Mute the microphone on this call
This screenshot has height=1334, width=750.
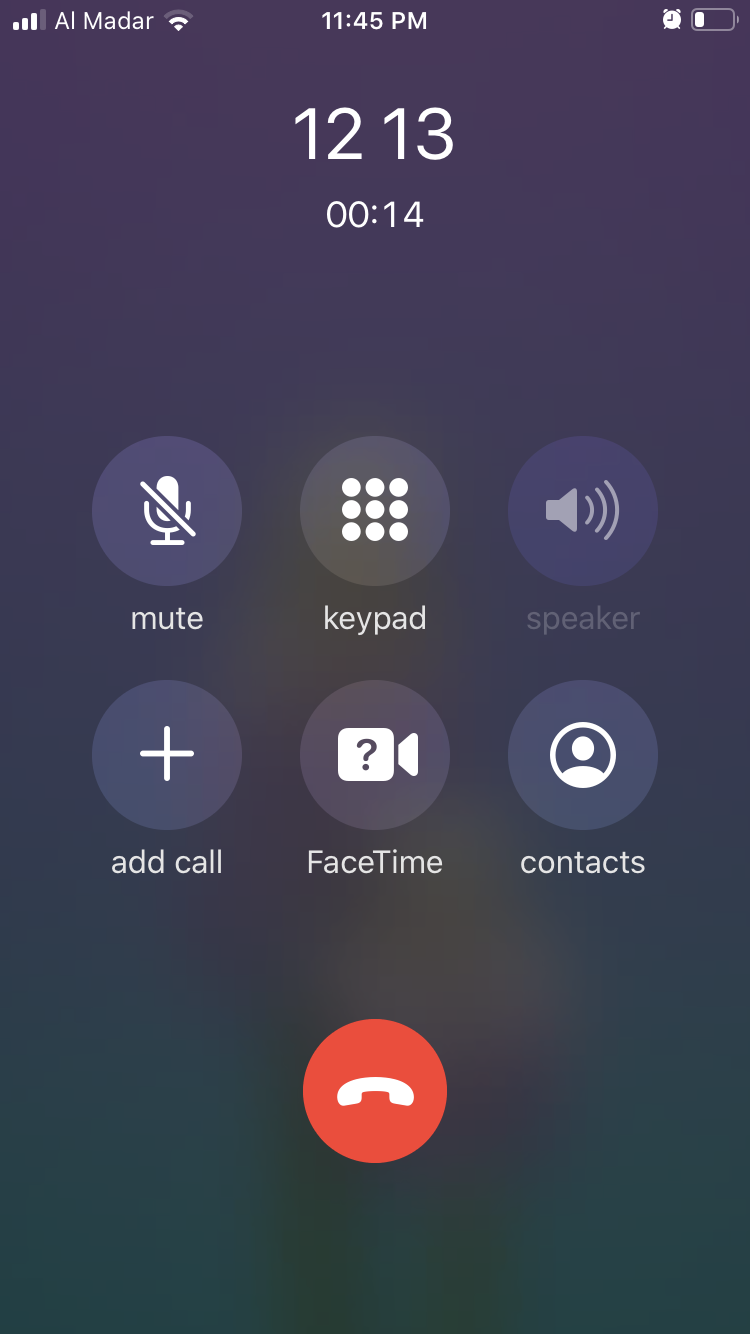pyautogui.click(x=167, y=511)
